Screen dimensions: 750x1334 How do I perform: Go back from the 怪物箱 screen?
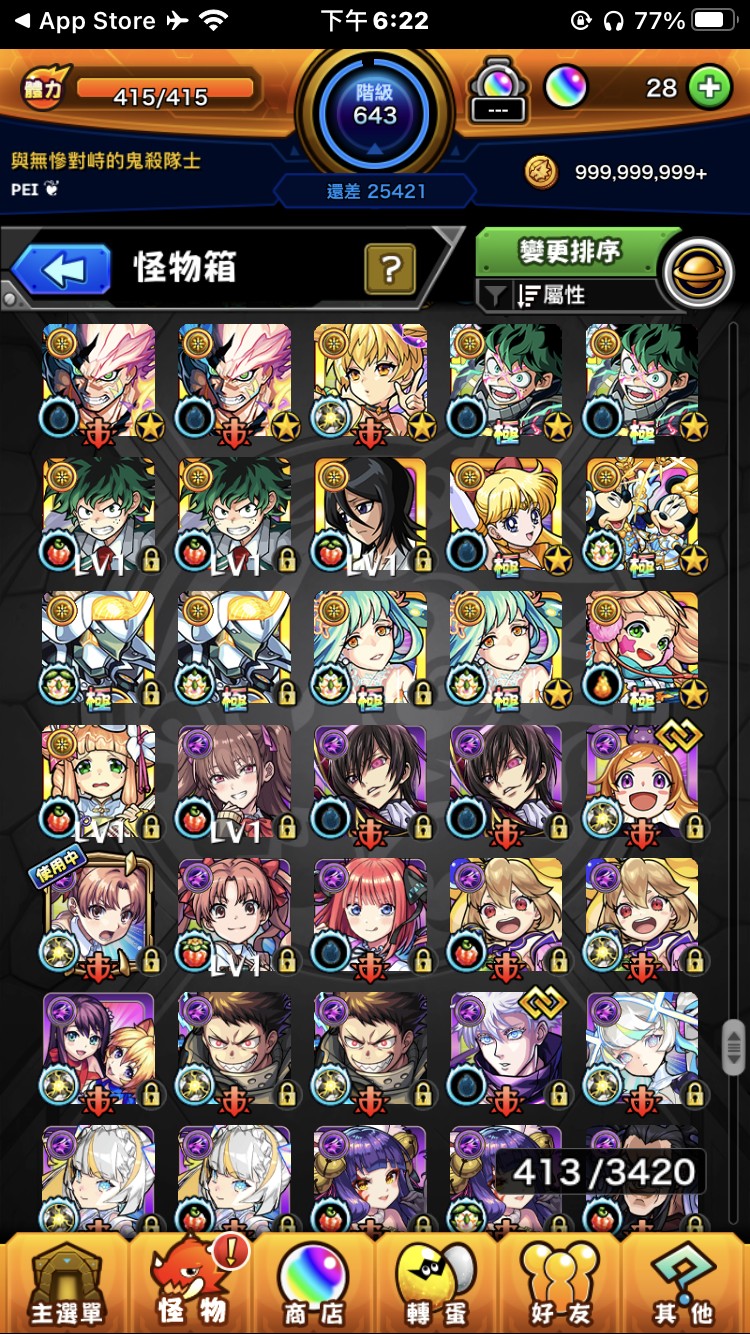point(62,270)
